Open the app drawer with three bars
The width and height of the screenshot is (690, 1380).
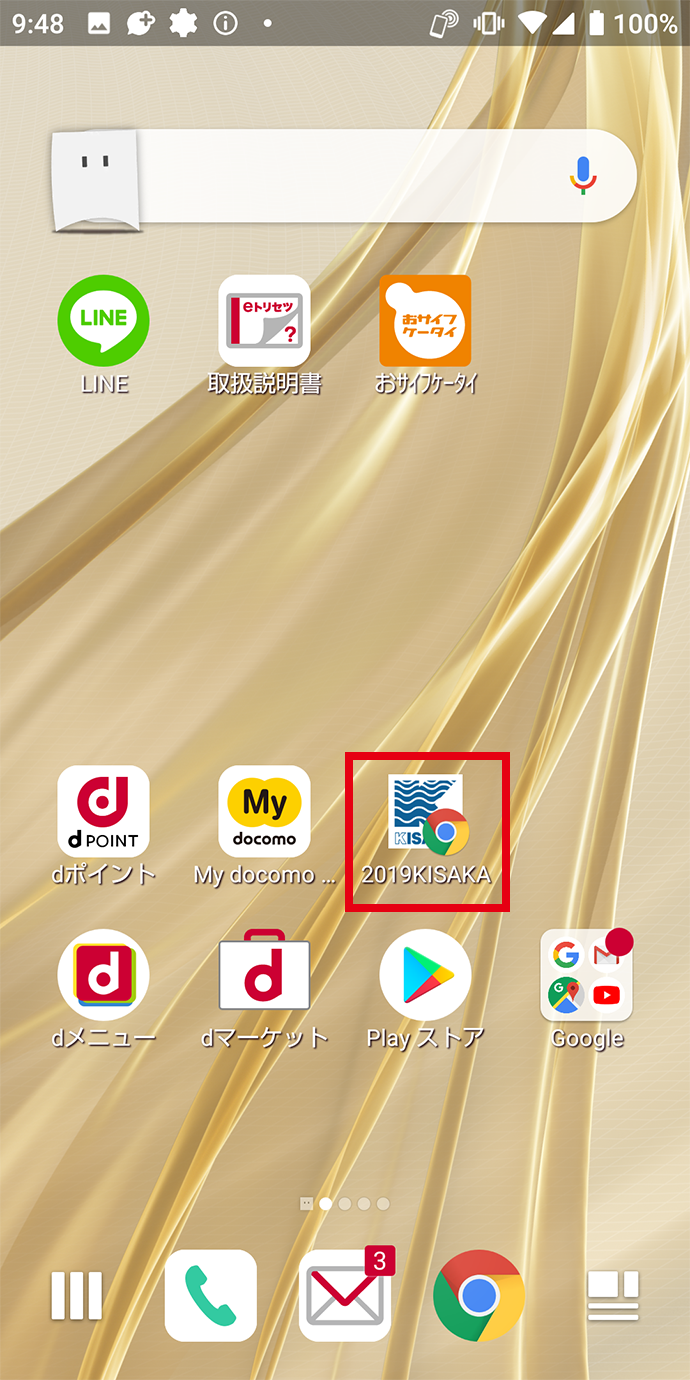pos(77,1295)
